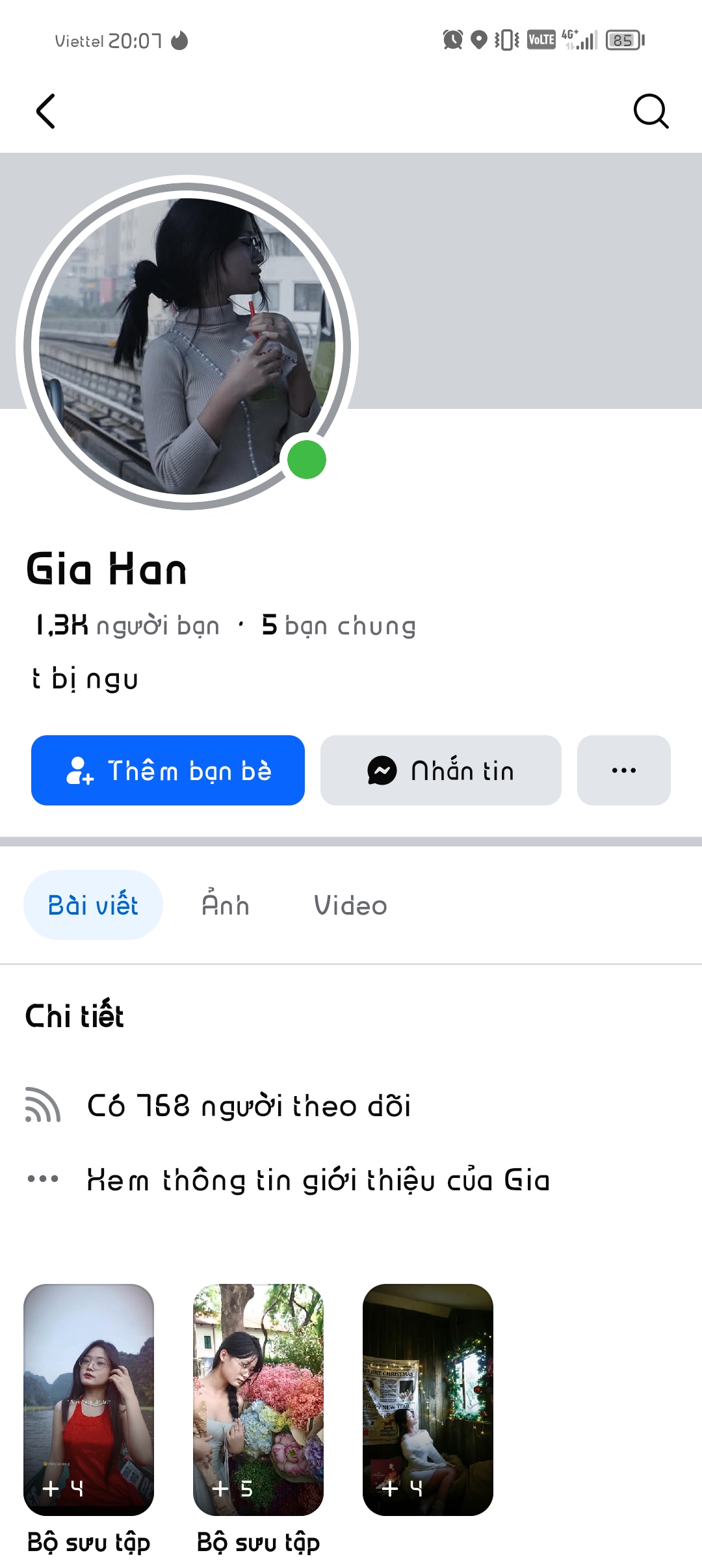Go back to the previous screen

[45, 111]
